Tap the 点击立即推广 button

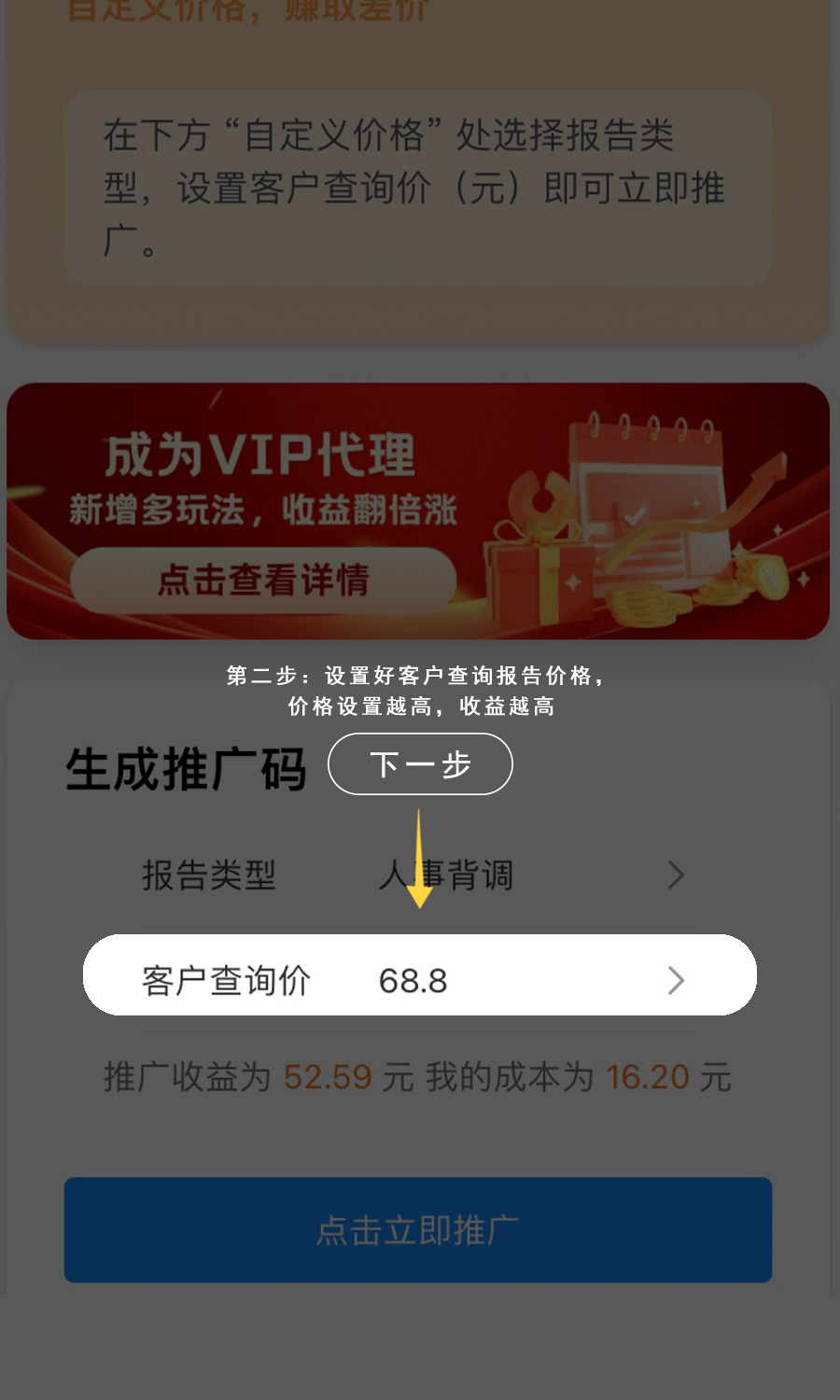click(418, 1230)
